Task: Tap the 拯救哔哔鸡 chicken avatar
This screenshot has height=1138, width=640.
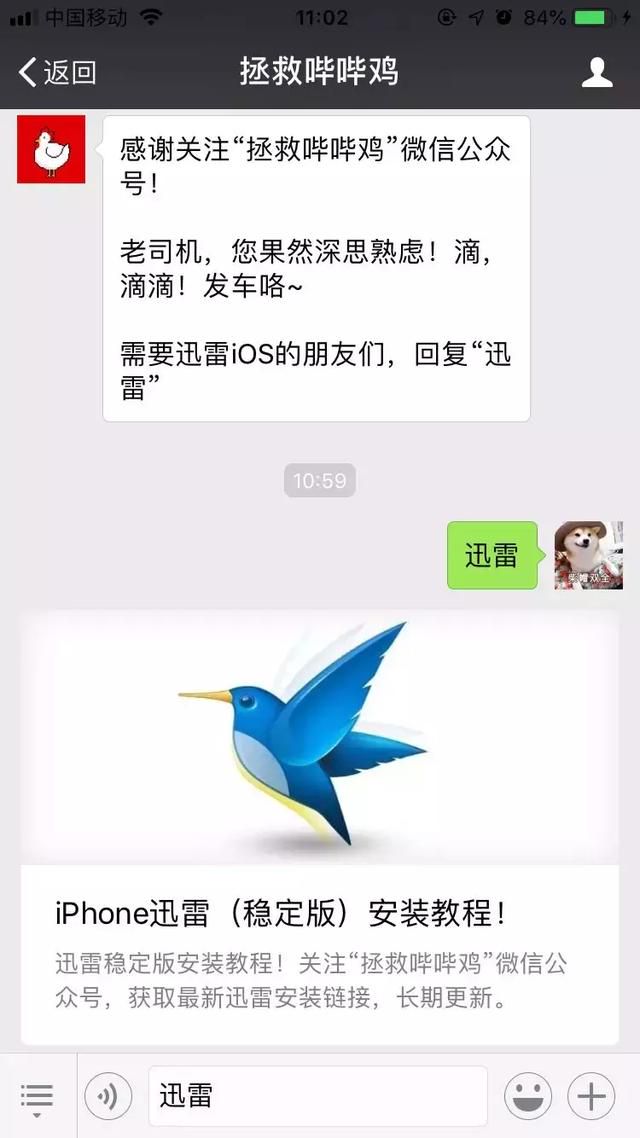Action: coord(51,150)
